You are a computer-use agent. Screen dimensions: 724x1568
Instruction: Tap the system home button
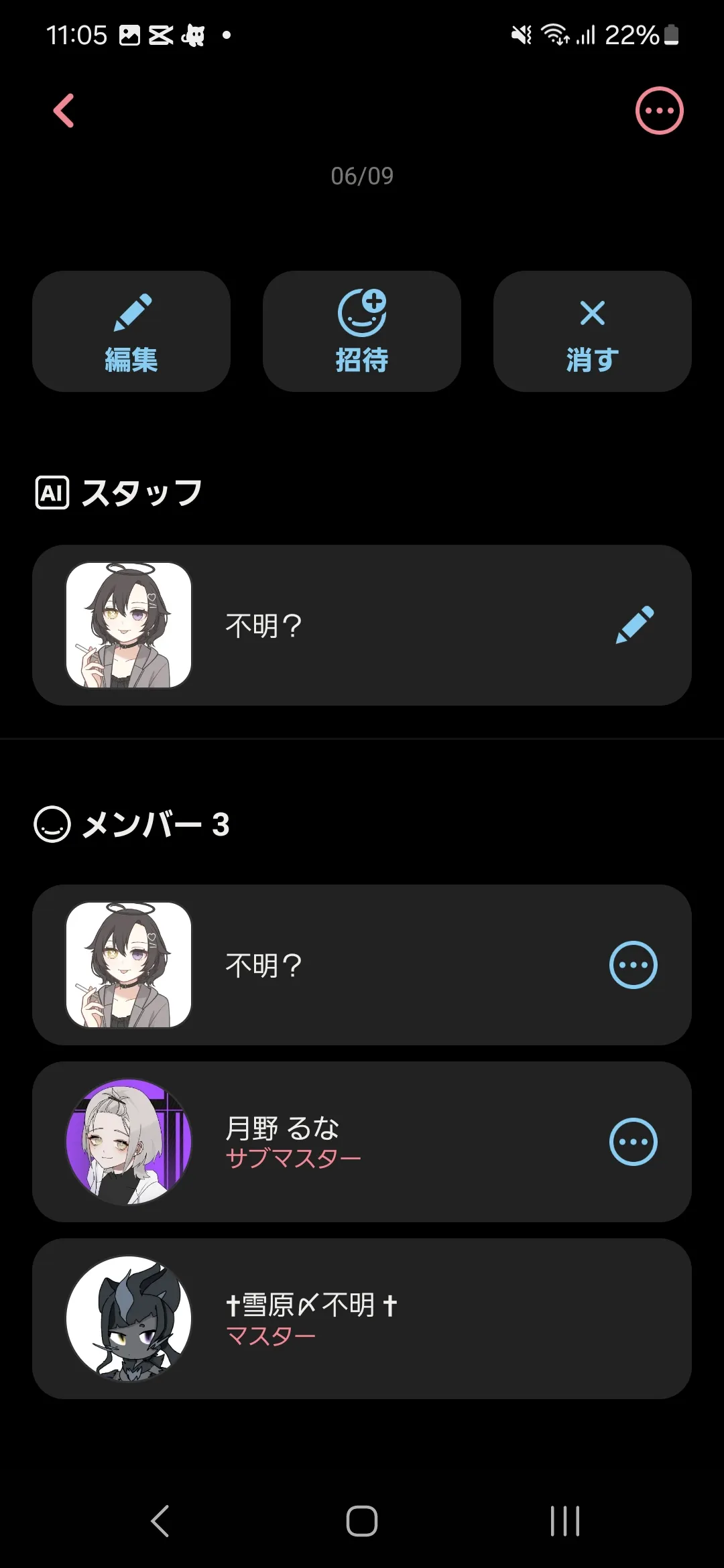click(362, 1520)
